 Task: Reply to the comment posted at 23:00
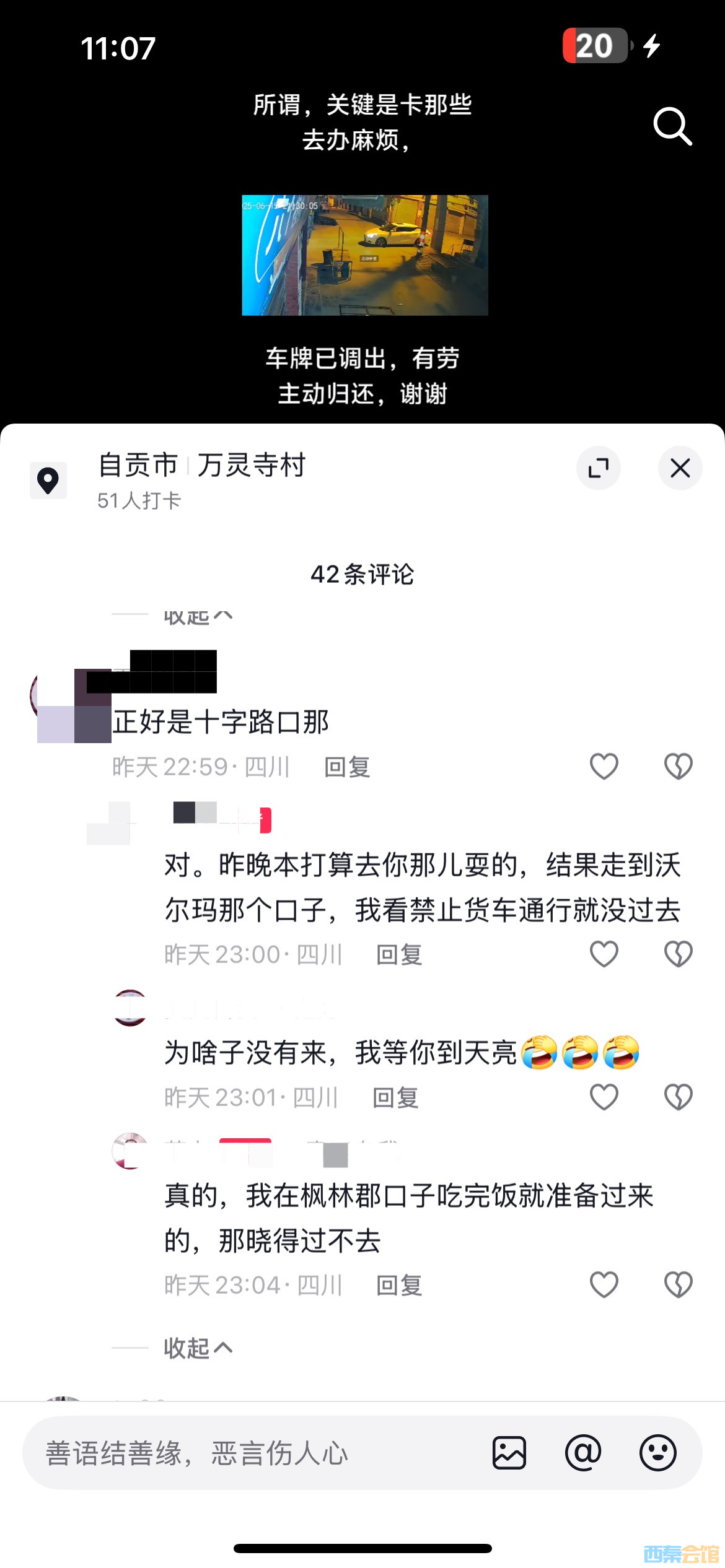[399, 955]
